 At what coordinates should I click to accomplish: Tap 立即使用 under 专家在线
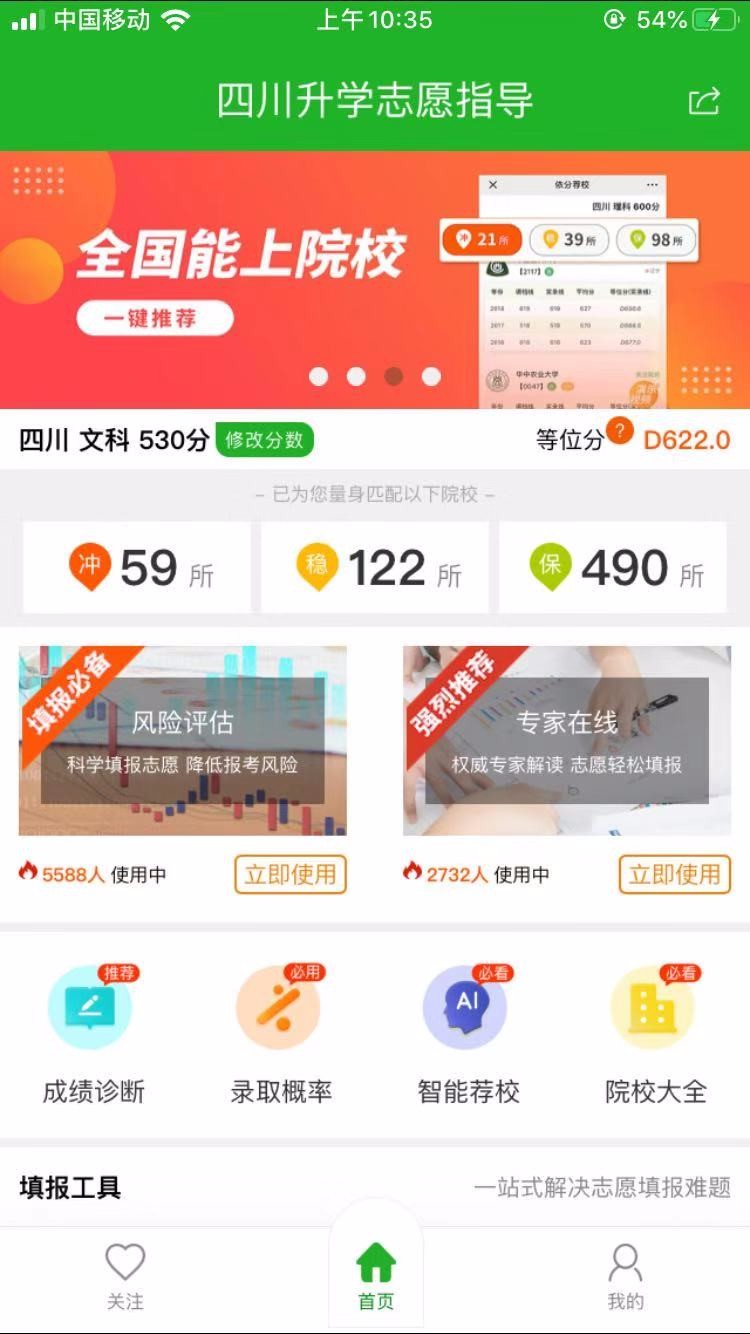675,874
